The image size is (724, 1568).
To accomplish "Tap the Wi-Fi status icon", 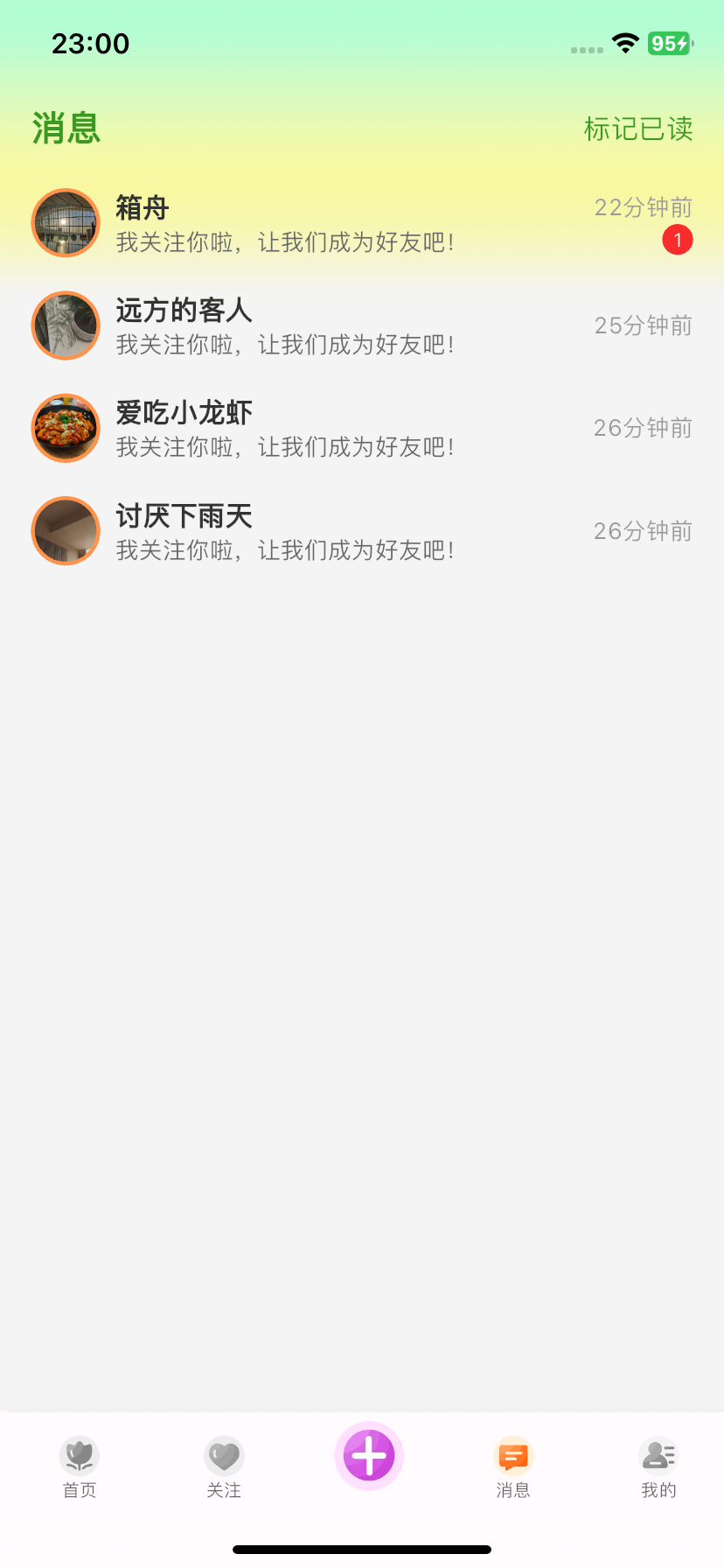I will click(x=624, y=43).
